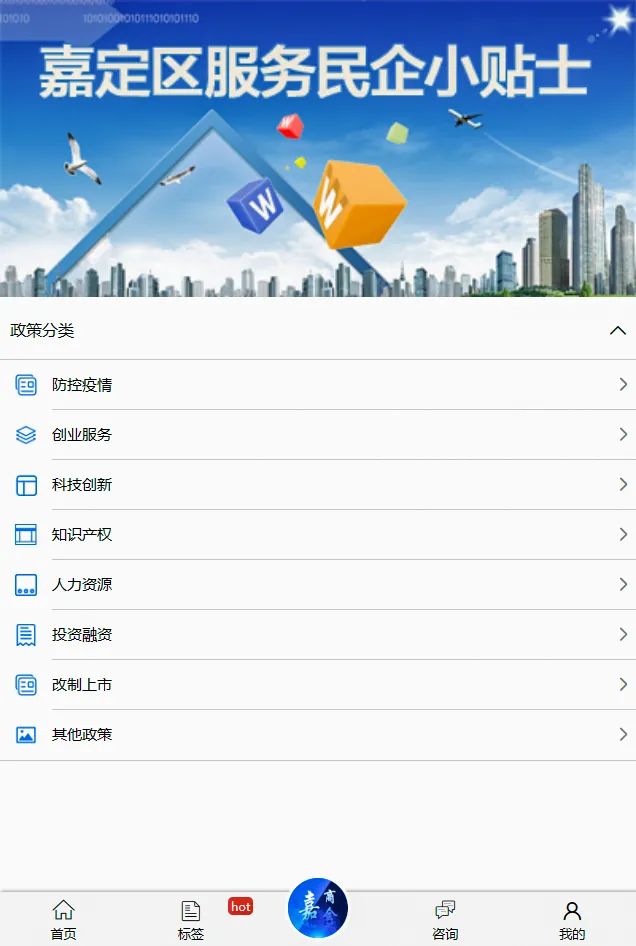Tap the center 嘉商会 round button
This screenshot has height=946, width=636.
click(x=318, y=908)
